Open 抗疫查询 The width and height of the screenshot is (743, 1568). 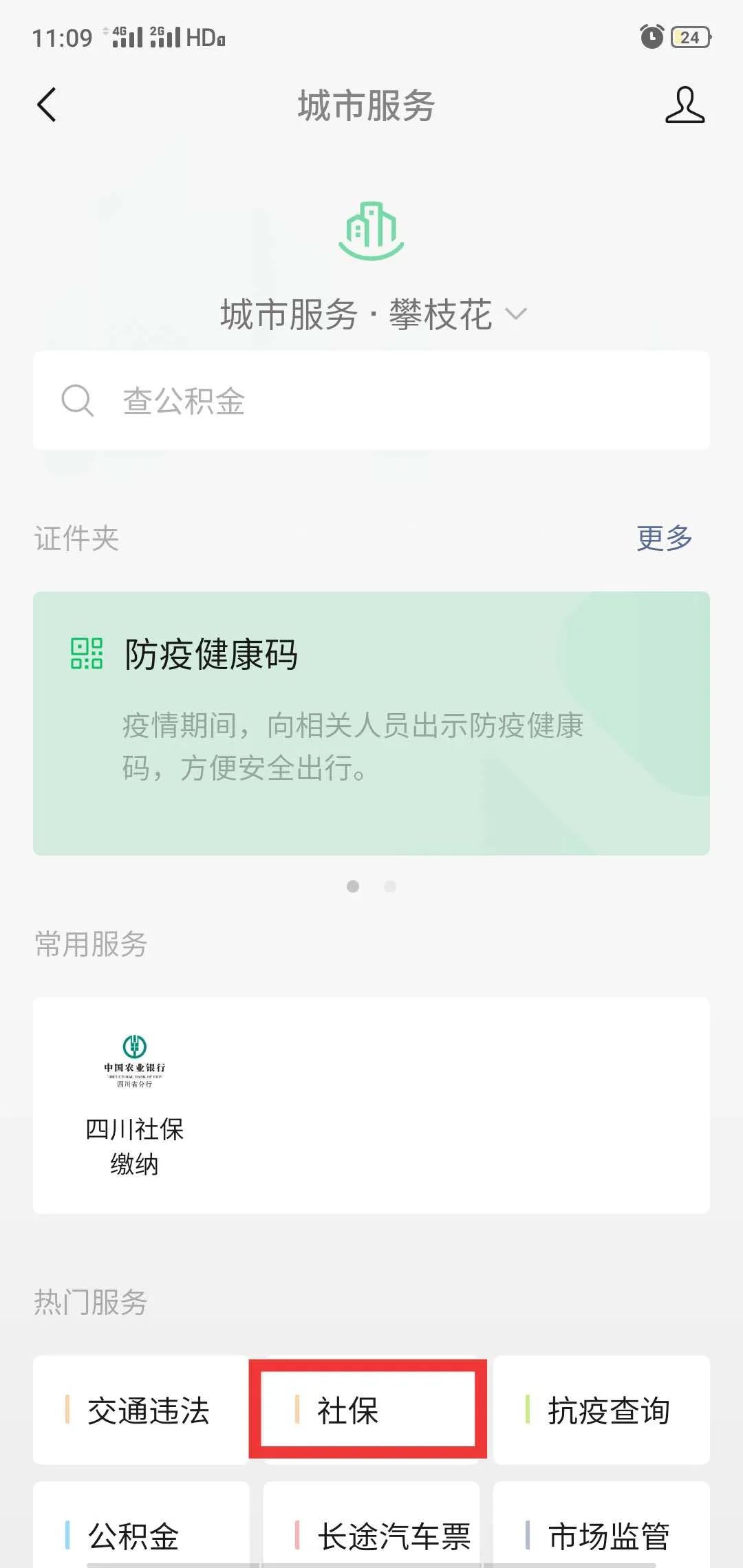pyautogui.click(x=601, y=1410)
